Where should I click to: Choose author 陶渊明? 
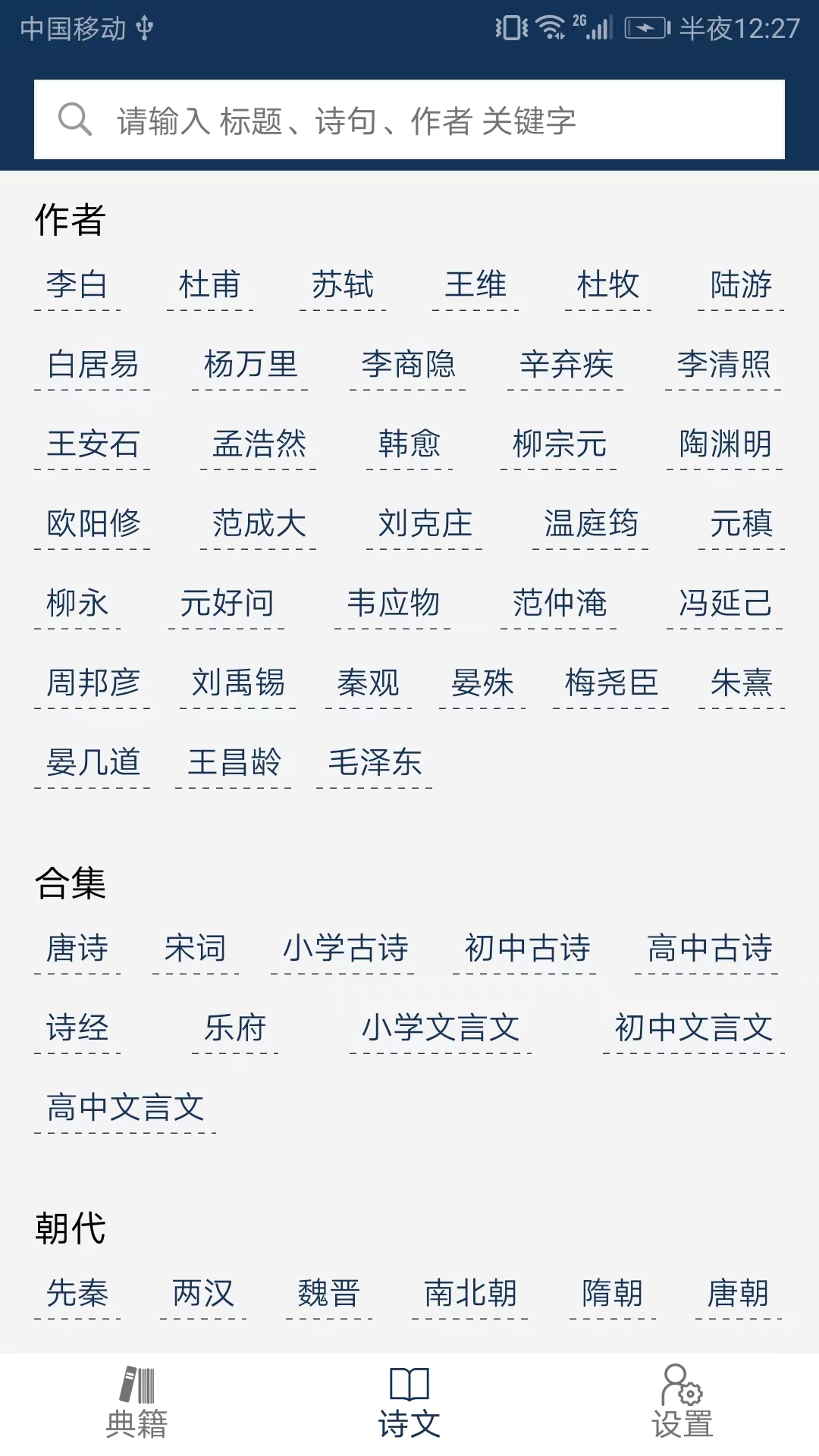[725, 444]
